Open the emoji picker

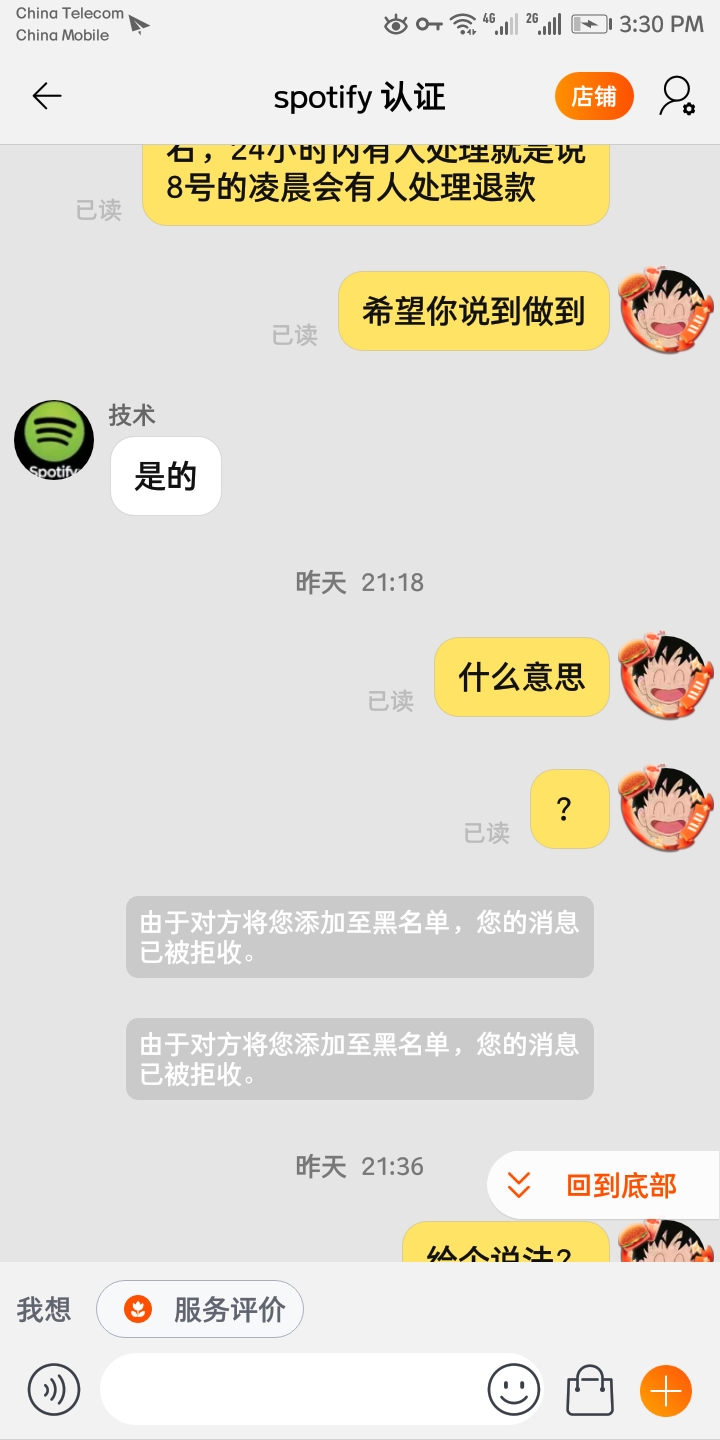[513, 1389]
